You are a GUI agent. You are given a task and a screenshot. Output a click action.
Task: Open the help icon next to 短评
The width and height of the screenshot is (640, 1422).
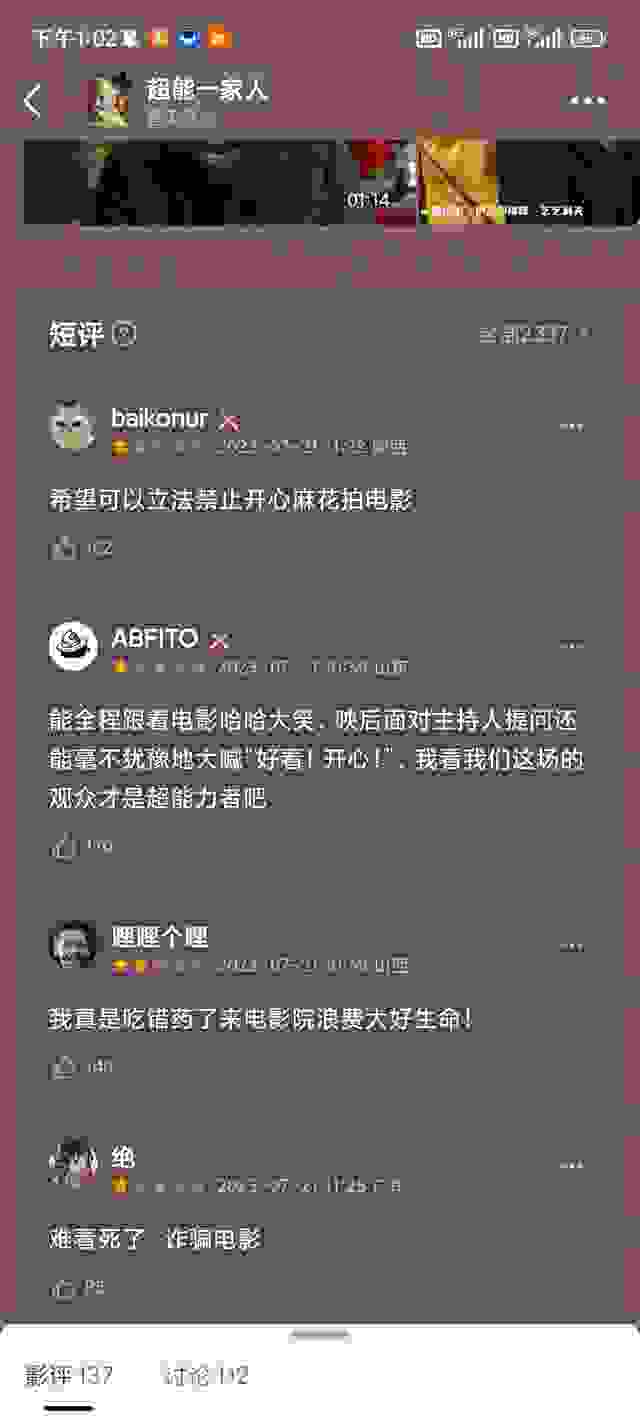[x=124, y=334]
